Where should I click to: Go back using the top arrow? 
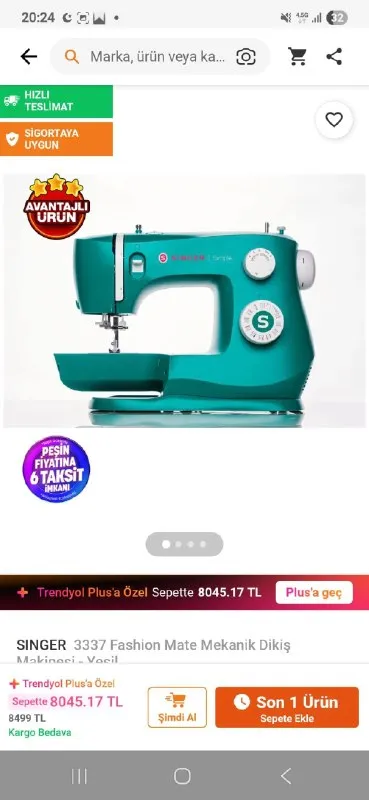tap(29, 57)
